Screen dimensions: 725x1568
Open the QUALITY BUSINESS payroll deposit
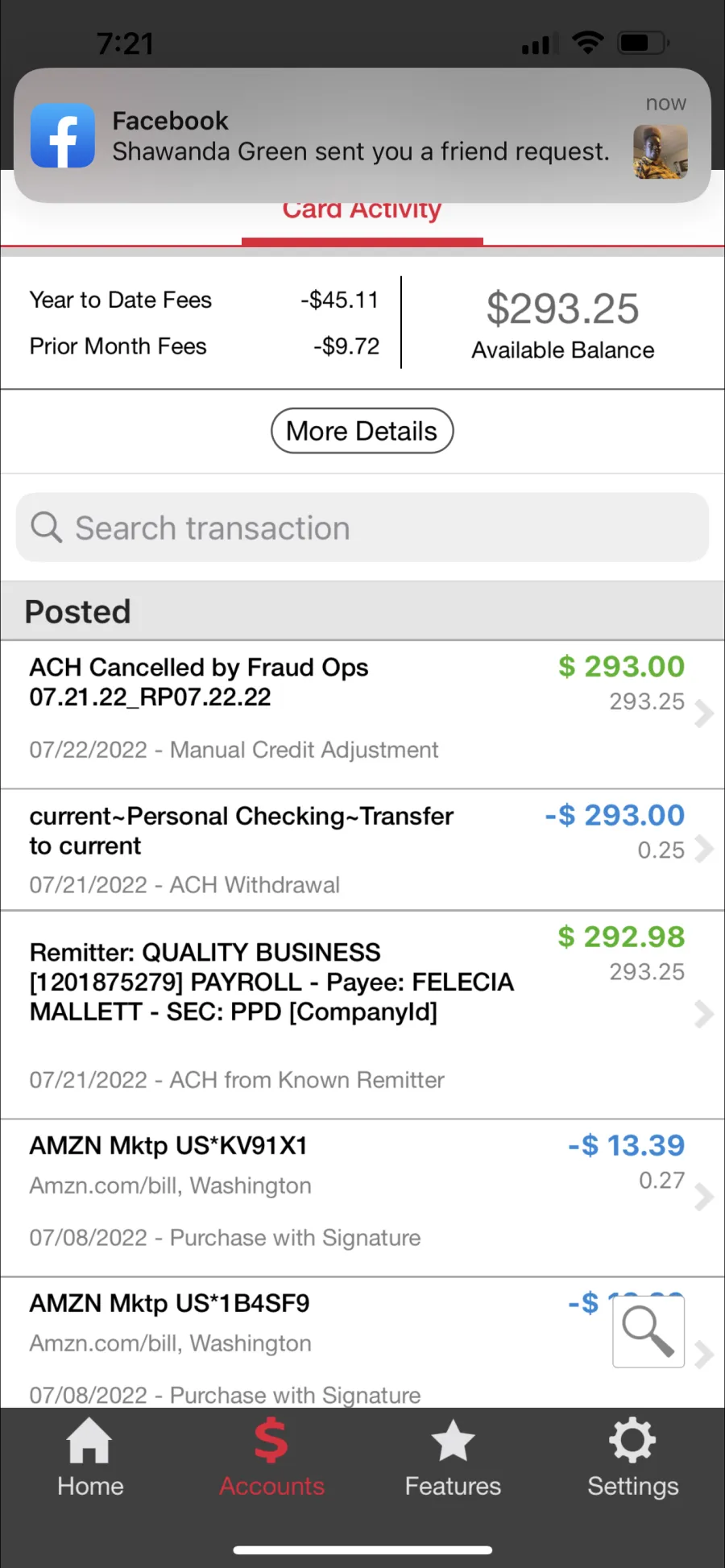click(362, 1015)
